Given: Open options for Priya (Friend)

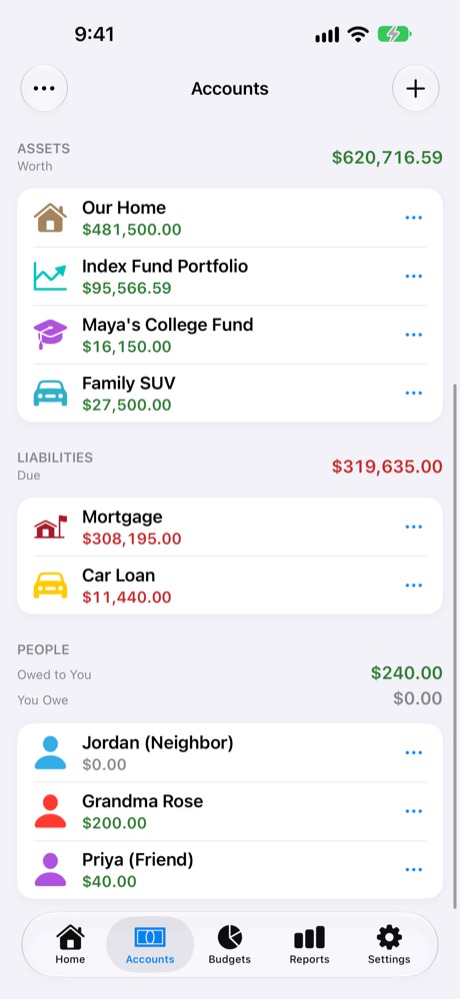Looking at the screenshot, I should click(x=413, y=870).
